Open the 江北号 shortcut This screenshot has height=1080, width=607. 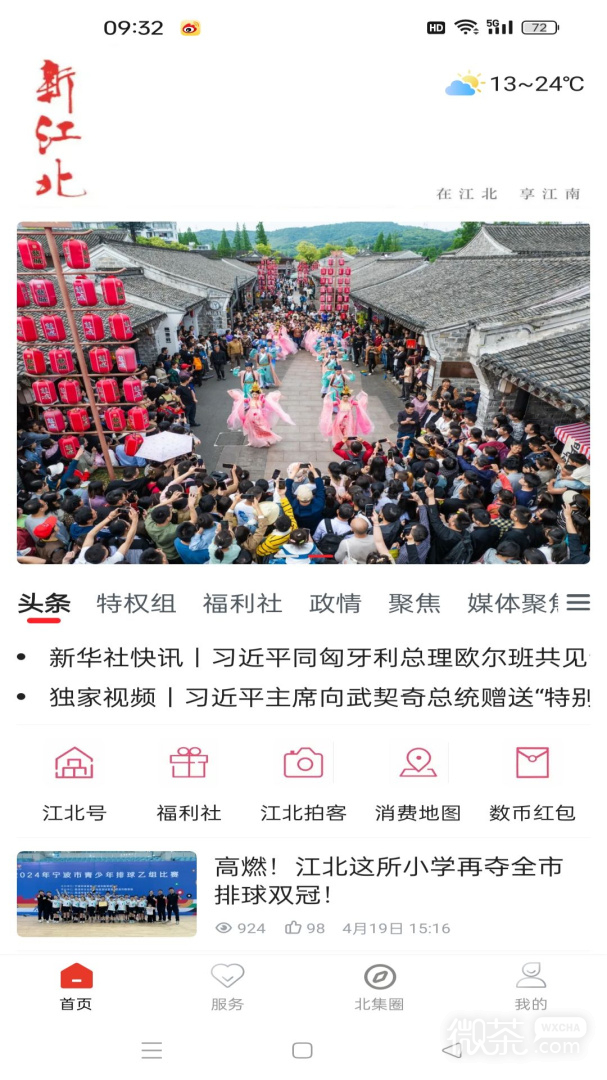[74, 783]
